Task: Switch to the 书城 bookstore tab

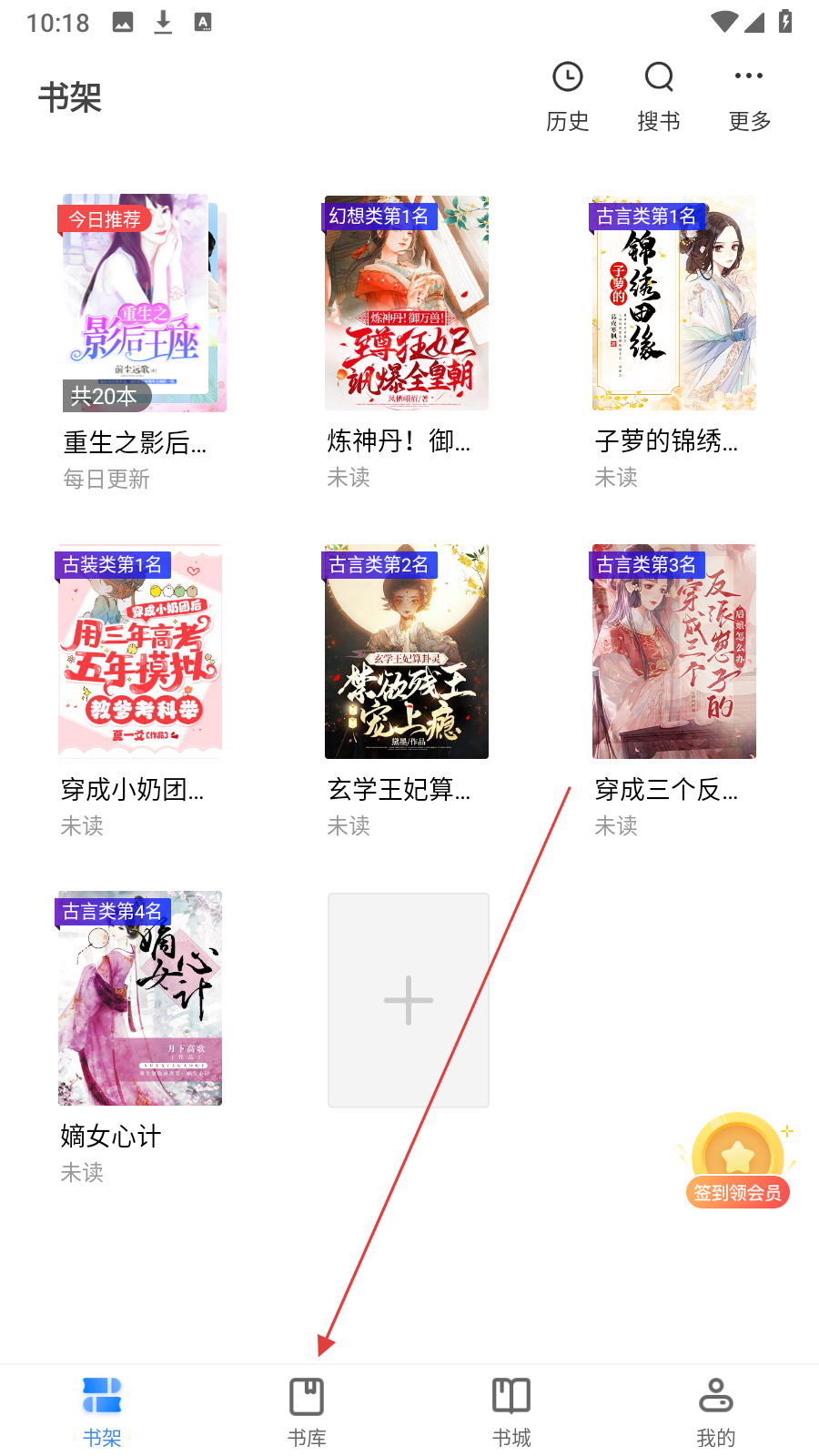Action: pos(511,1410)
